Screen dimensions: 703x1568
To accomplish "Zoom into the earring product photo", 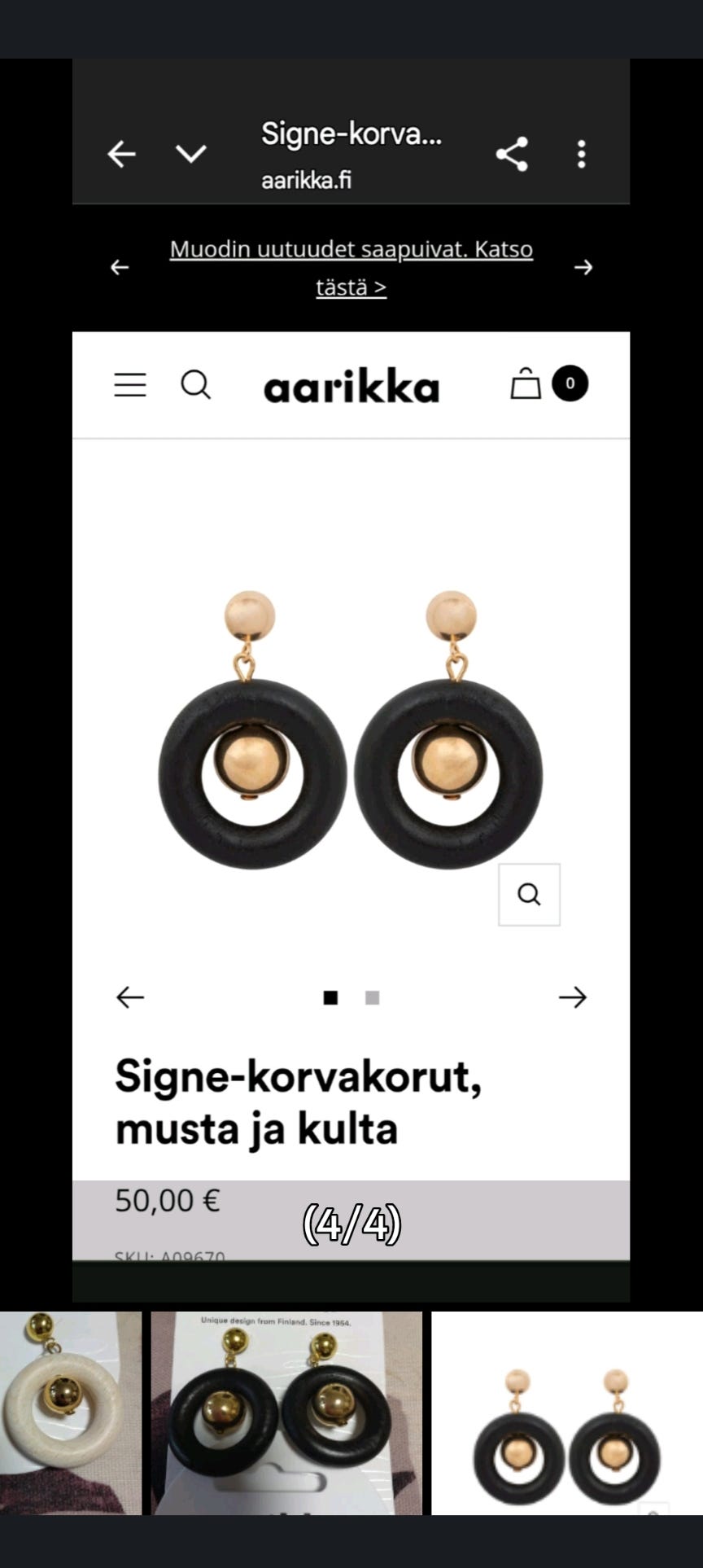I will tap(529, 893).
